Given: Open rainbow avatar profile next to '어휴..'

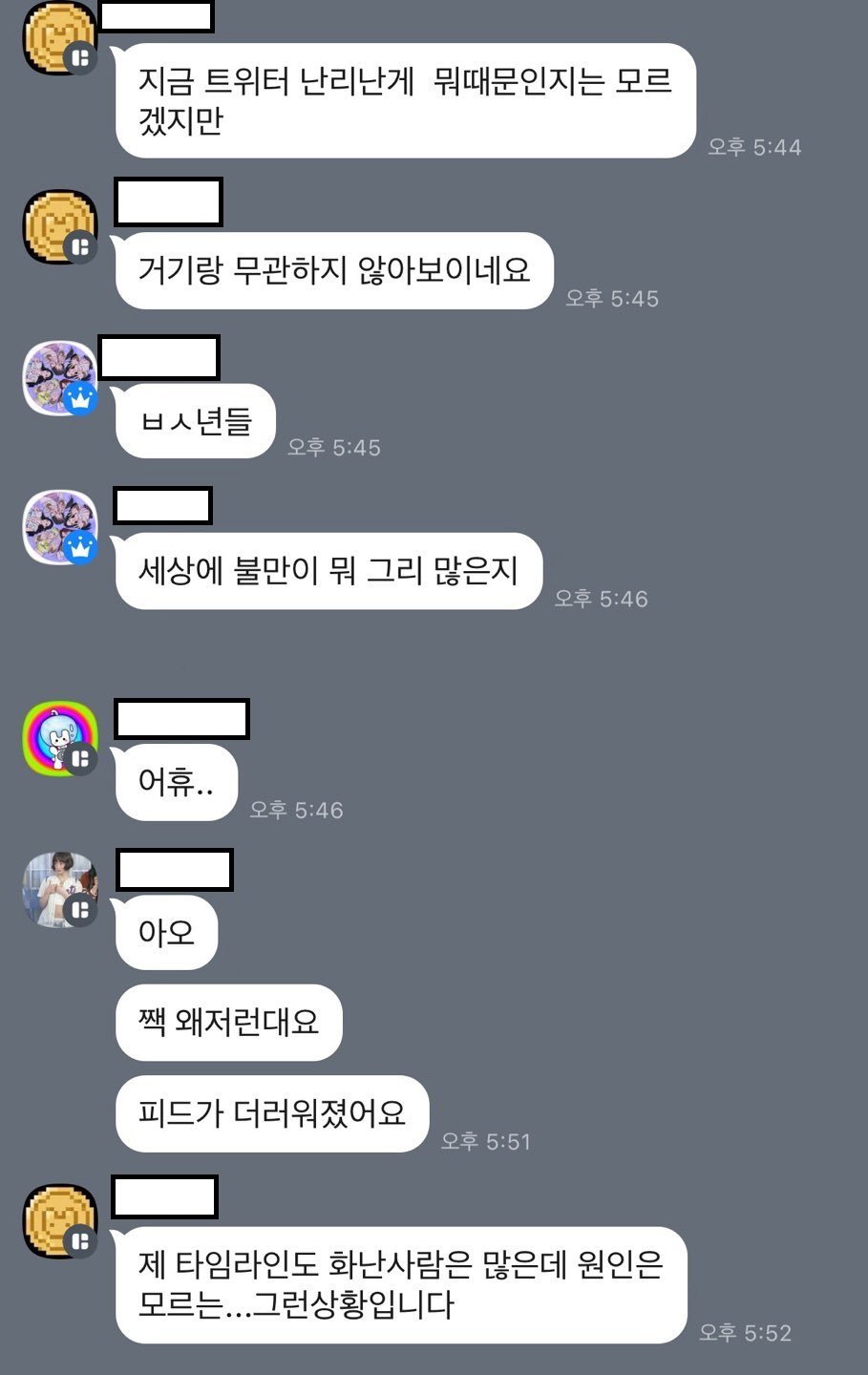Looking at the screenshot, I should 59,737.
